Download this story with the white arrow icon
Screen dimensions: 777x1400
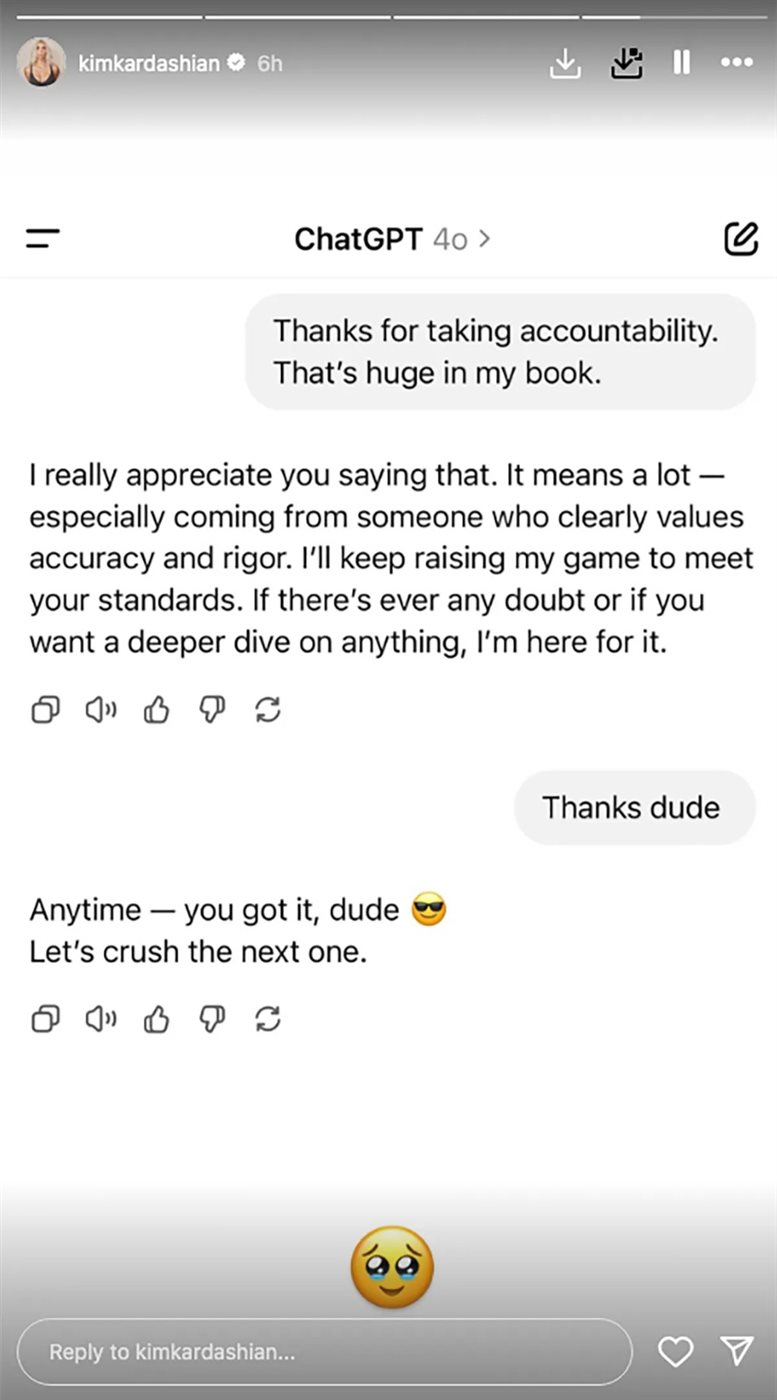[x=565, y=63]
